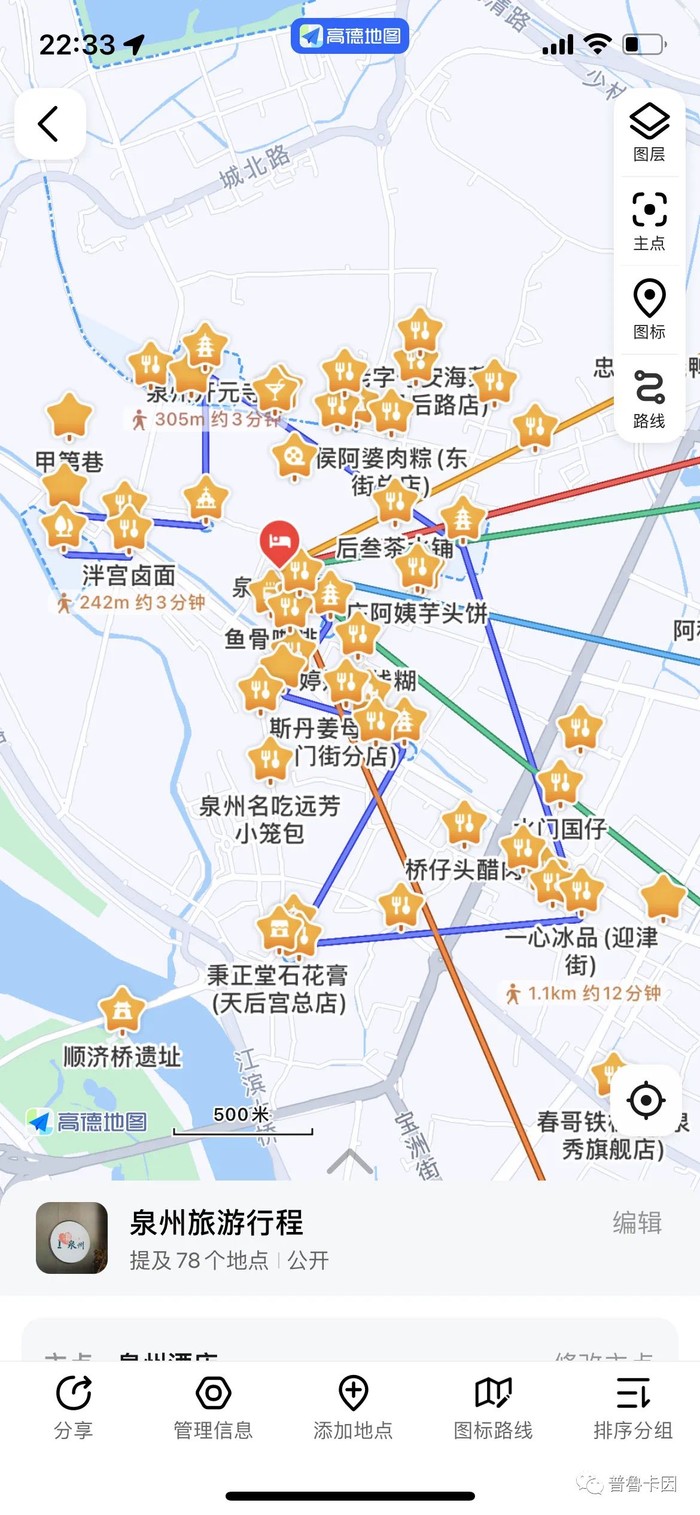
Task: Tap the 路线 route button
Action: tap(649, 398)
